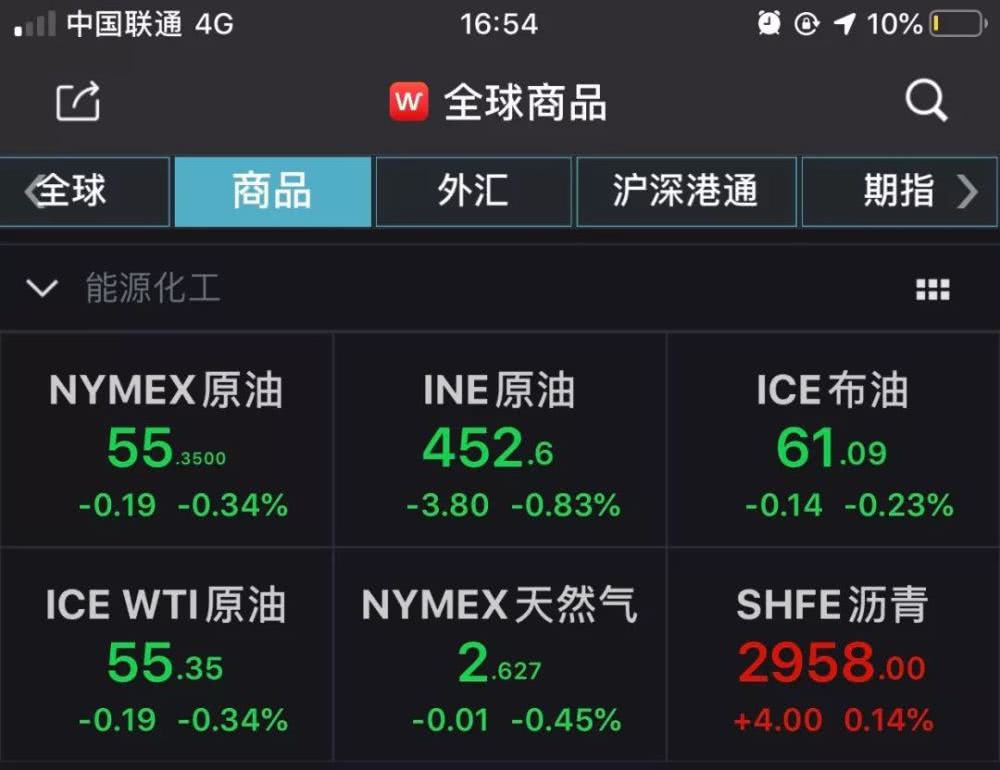Open the NYMEX原油 quote card
The image size is (1000, 770).
click(166, 441)
